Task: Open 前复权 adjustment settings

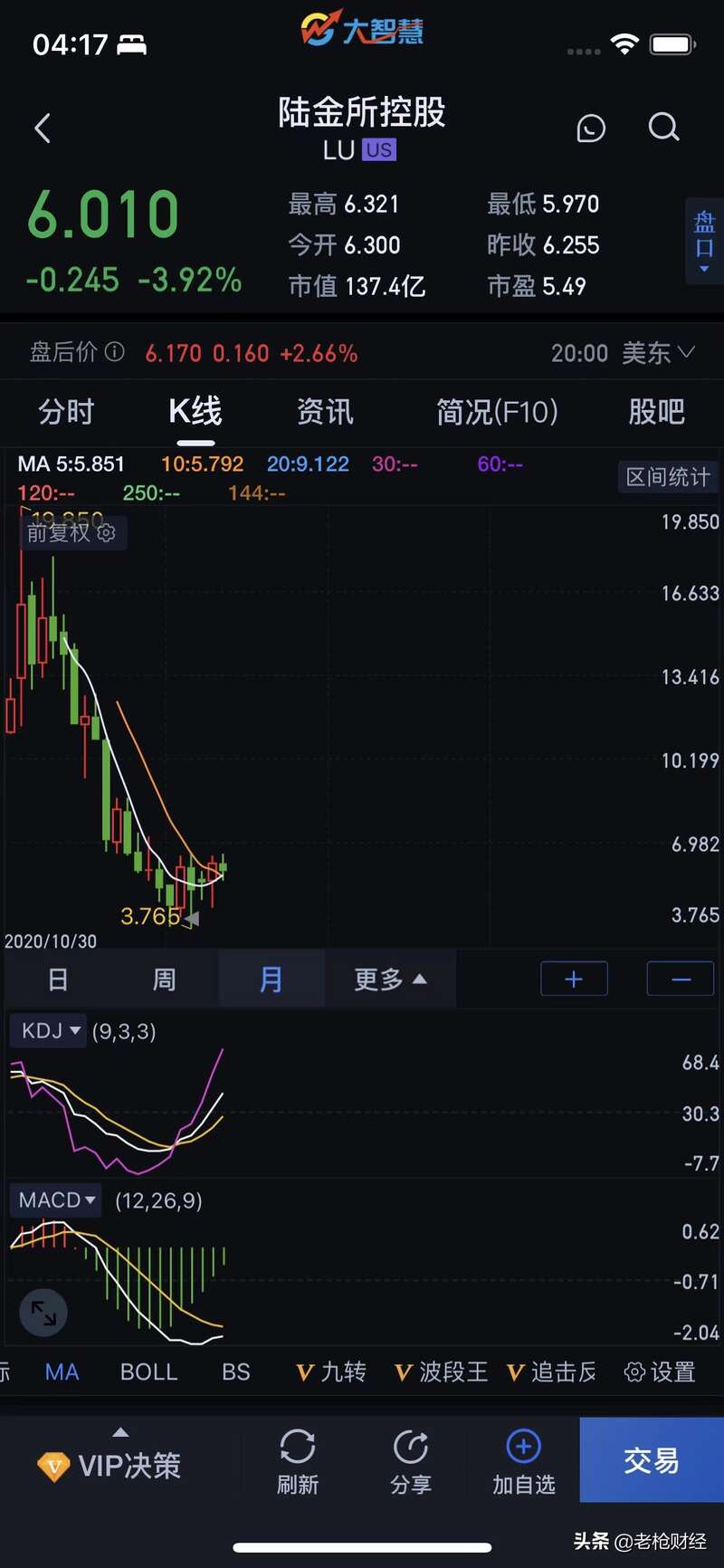Action: coord(72,533)
